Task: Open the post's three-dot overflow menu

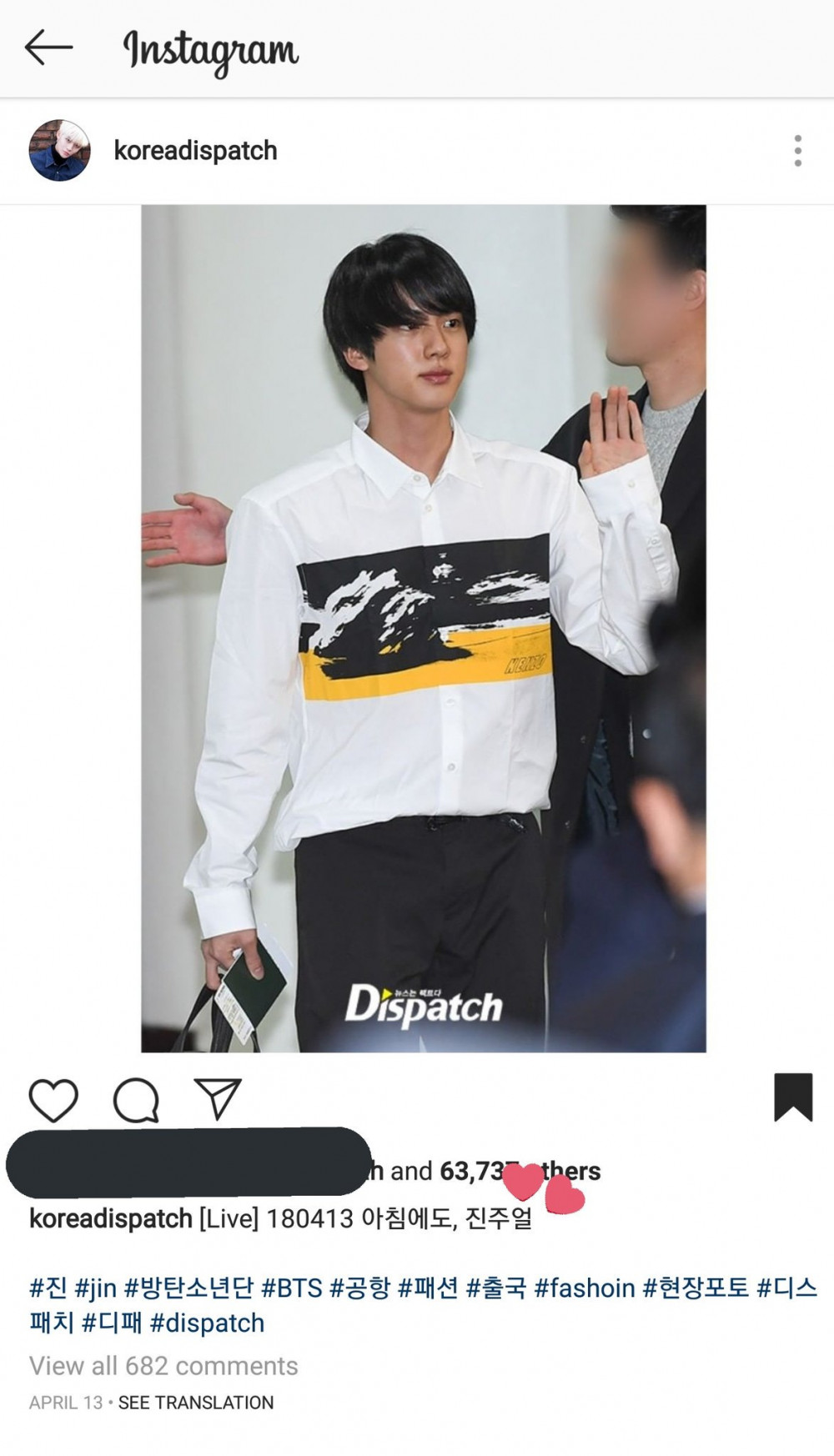Action: click(797, 151)
